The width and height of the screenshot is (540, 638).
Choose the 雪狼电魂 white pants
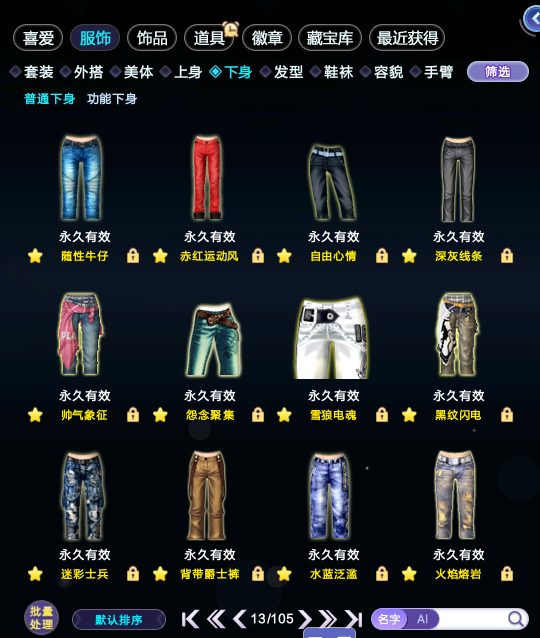click(x=332, y=338)
